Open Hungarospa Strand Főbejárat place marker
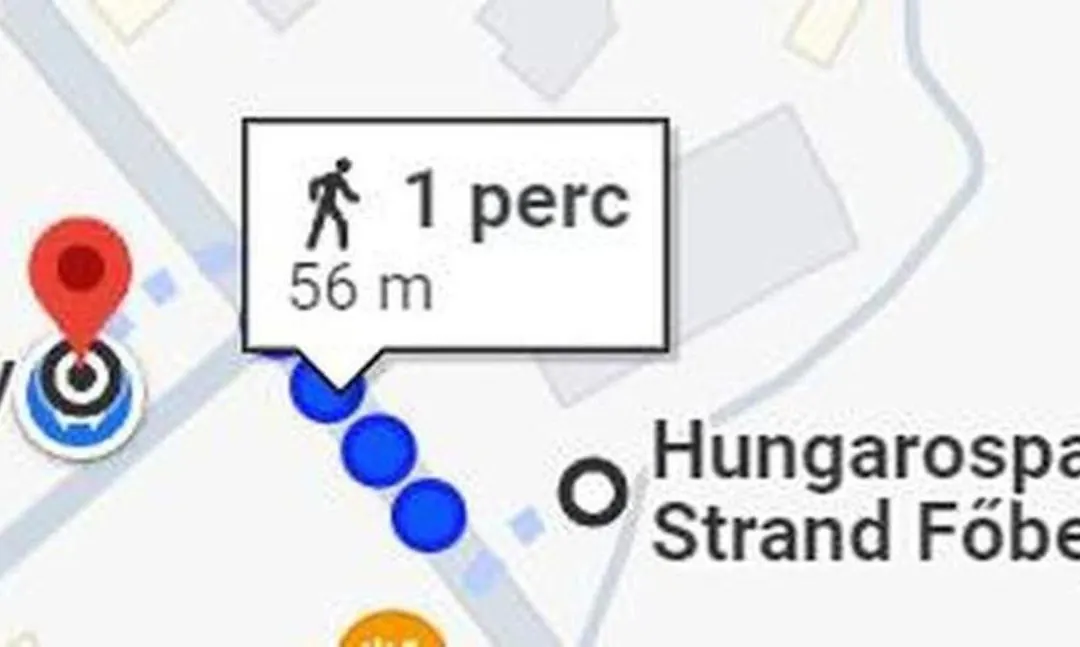The image size is (1080, 647). (x=593, y=492)
